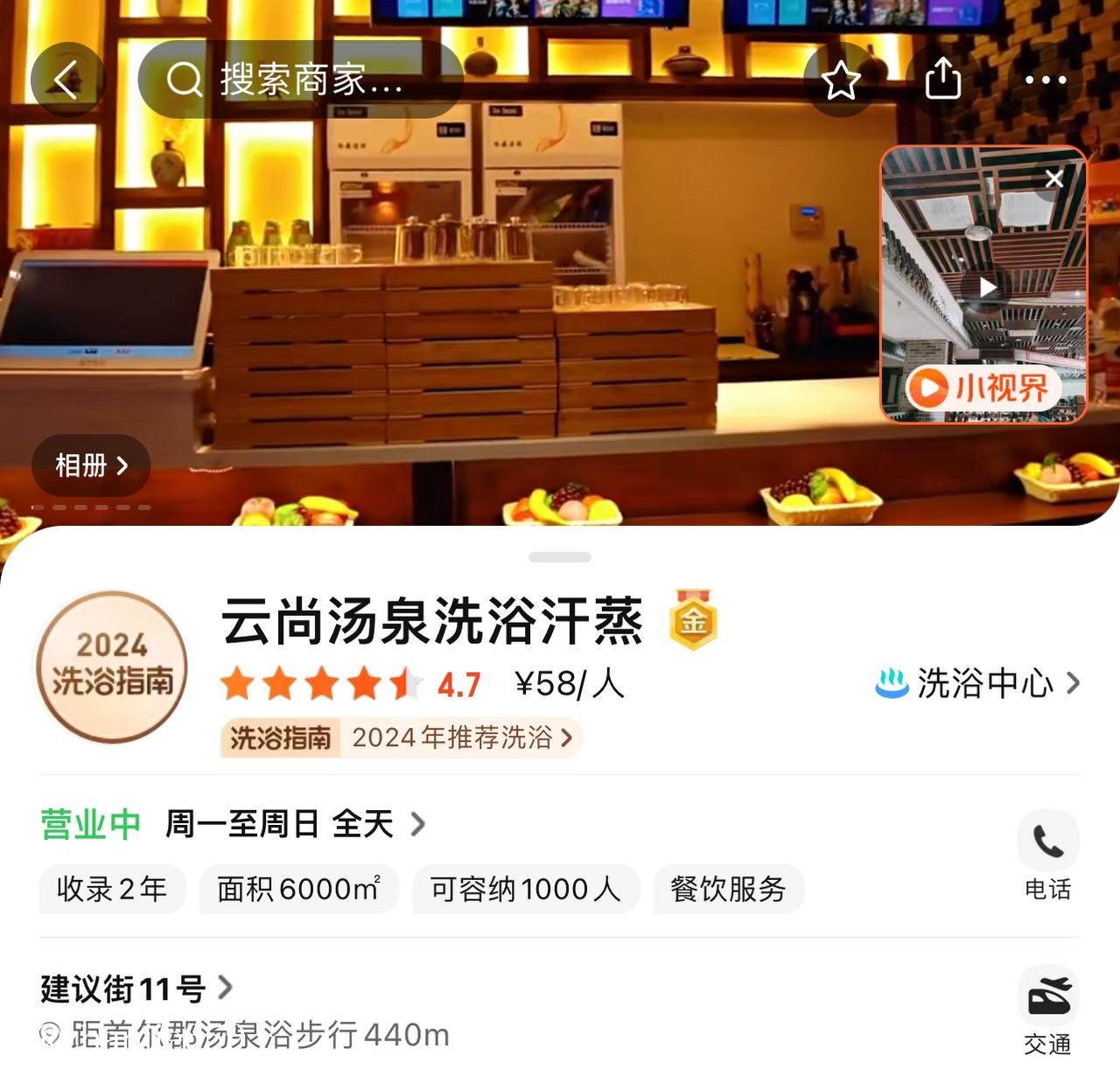This screenshot has height=1083, width=1120.
Task: Close the 小视界 floating video
Action: 1054,178
